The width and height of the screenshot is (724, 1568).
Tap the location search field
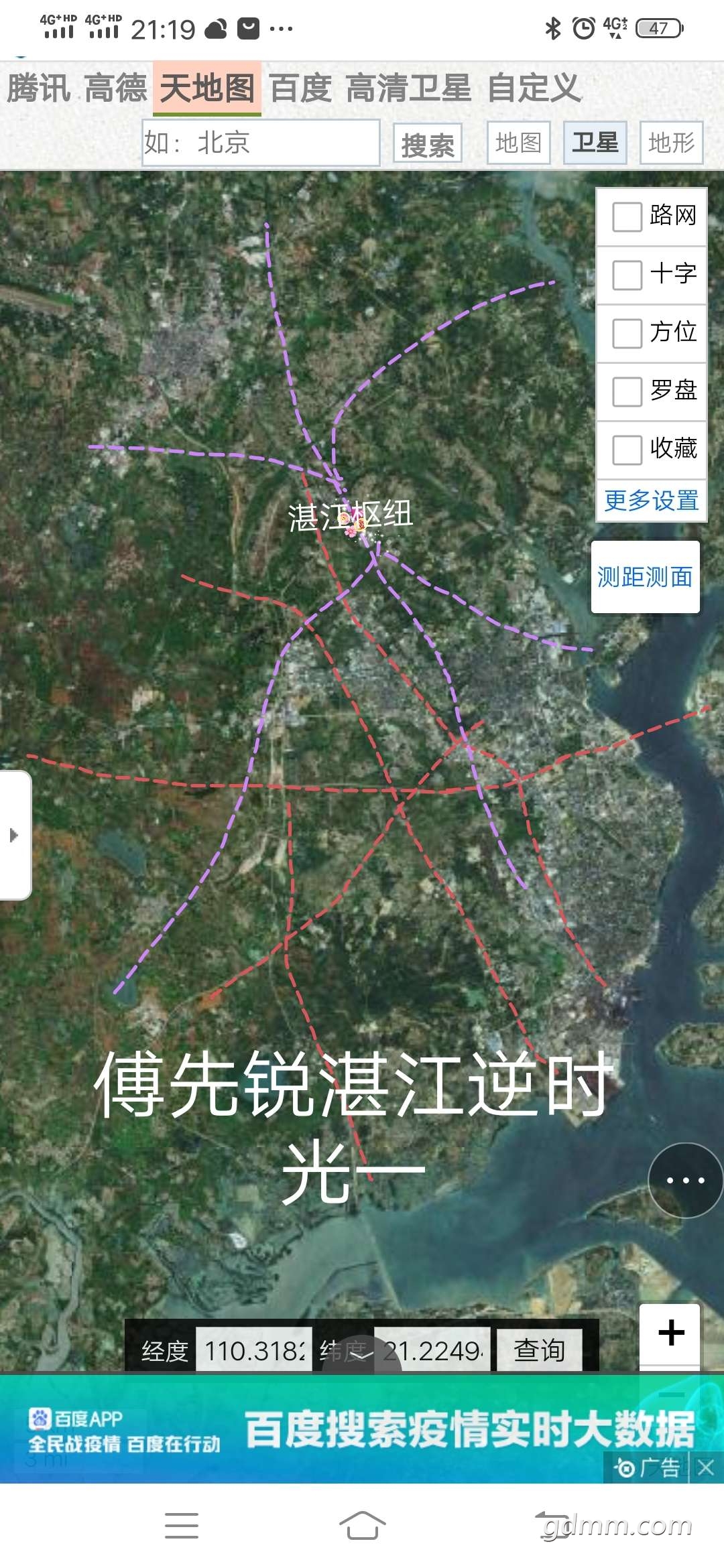(261, 143)
